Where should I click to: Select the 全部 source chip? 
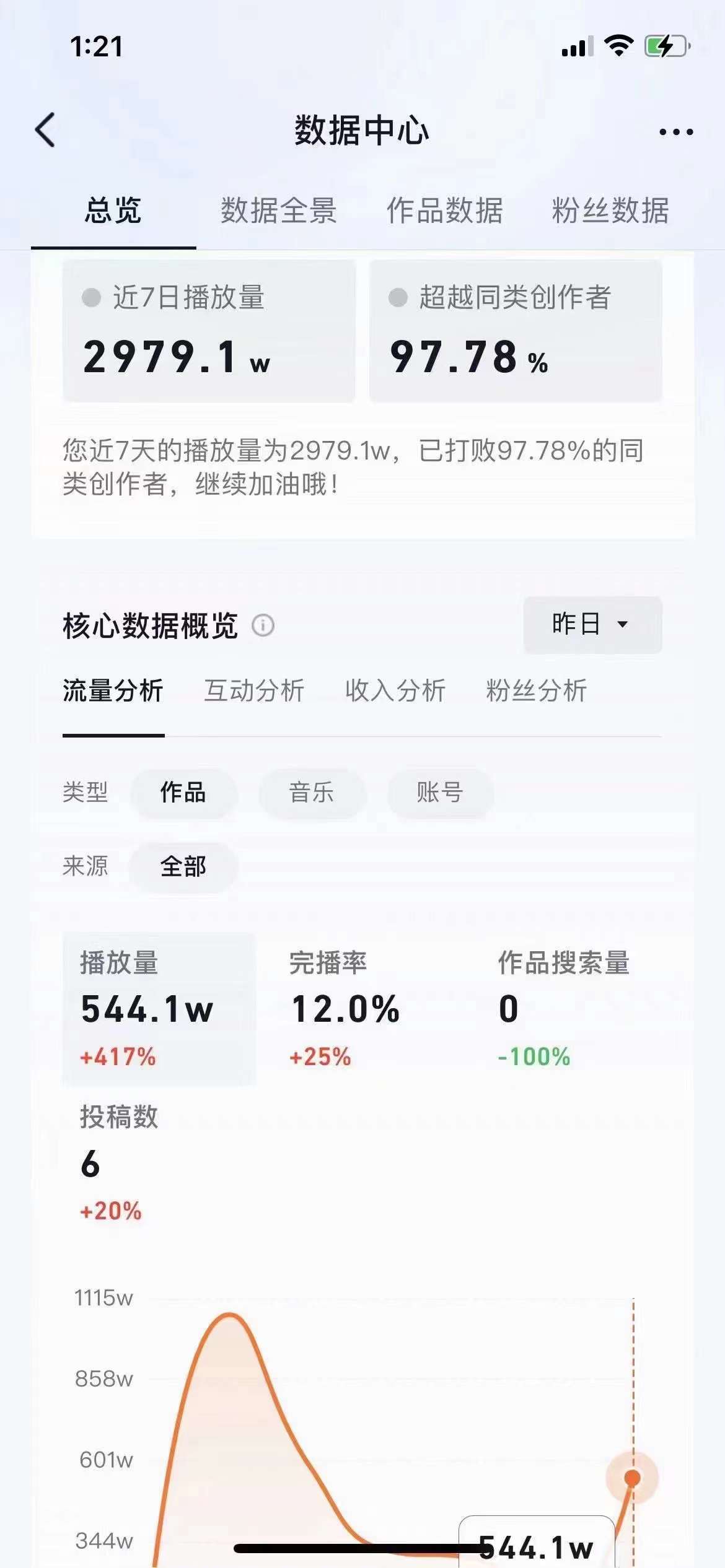point(183,866)
